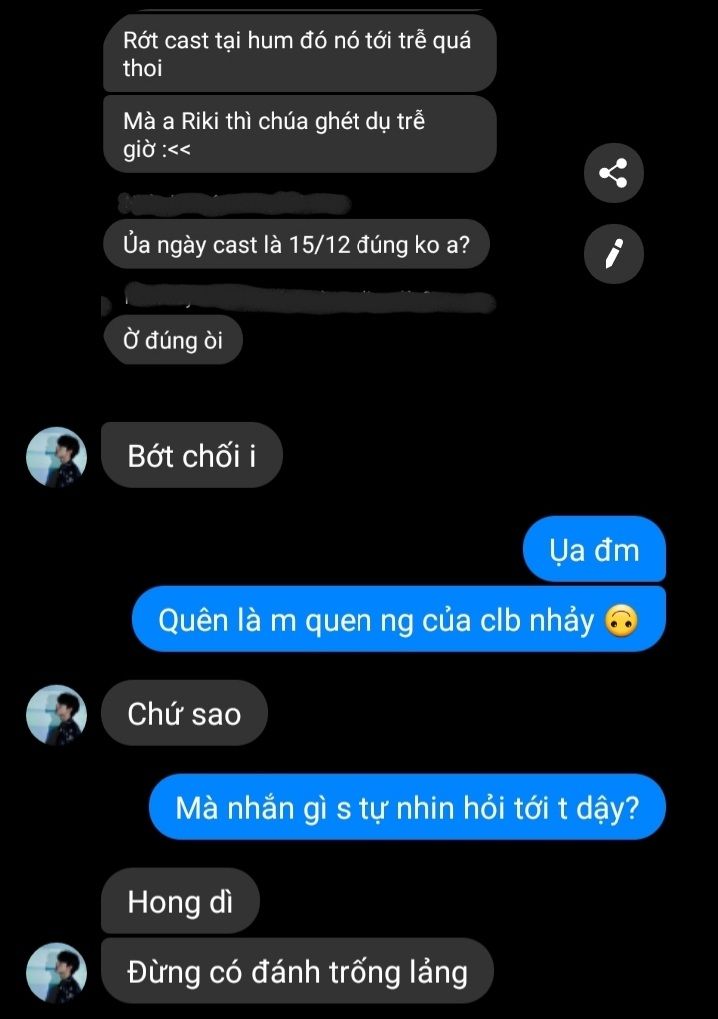718x1019 pixels.
Task: Edit the screenshot with the pencil icon
Action: click(613, 252)
